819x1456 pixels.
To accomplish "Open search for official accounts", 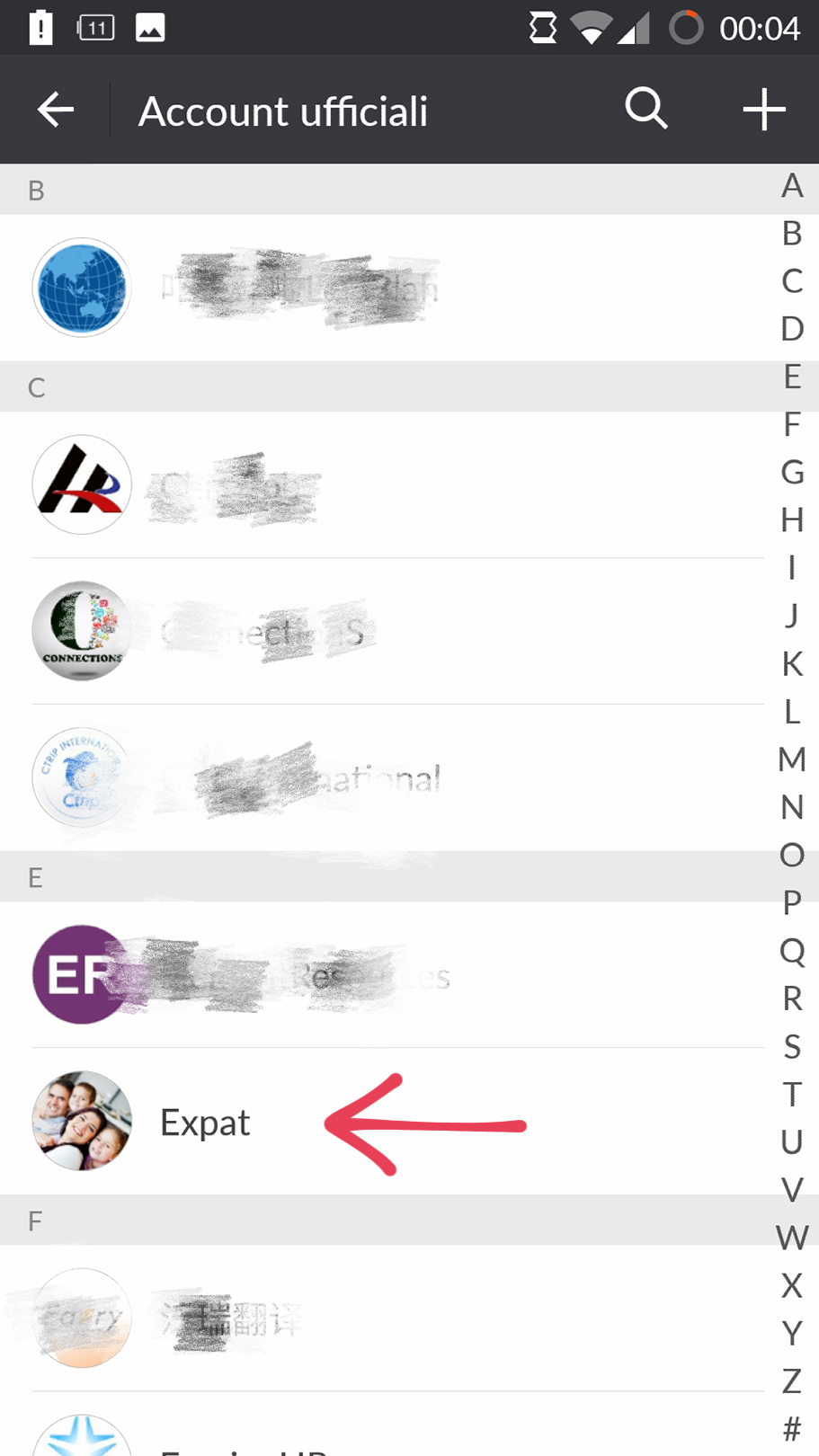I will (x=645, y=110).
